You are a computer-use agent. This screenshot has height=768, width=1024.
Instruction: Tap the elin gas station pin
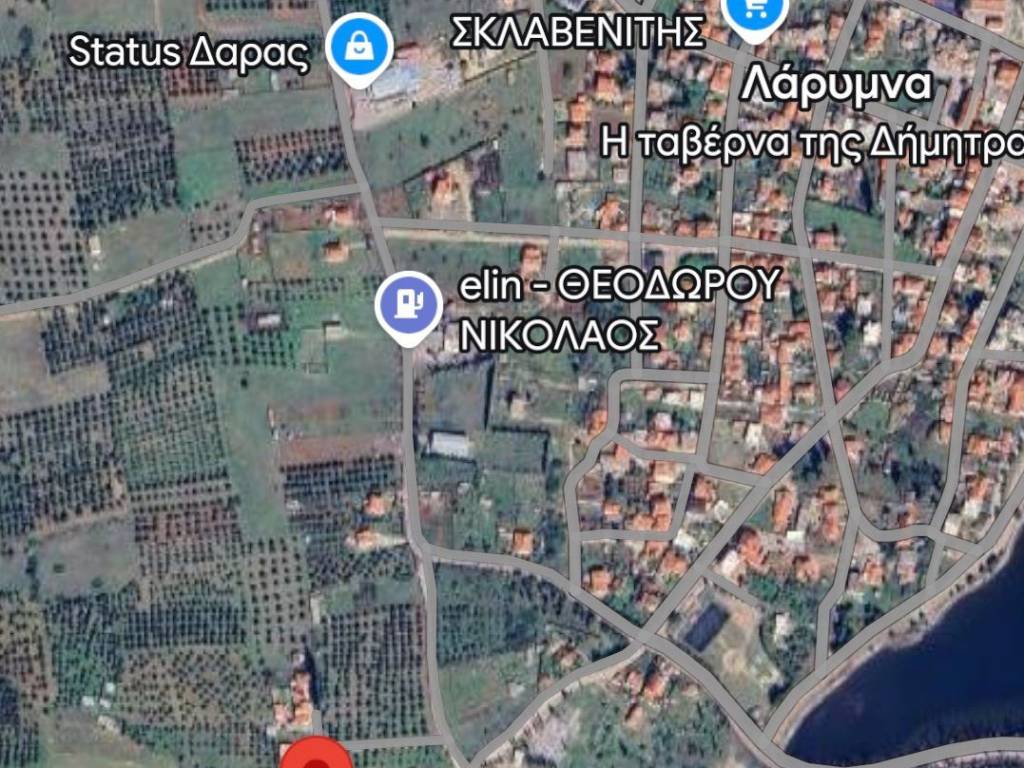[408, 305]
